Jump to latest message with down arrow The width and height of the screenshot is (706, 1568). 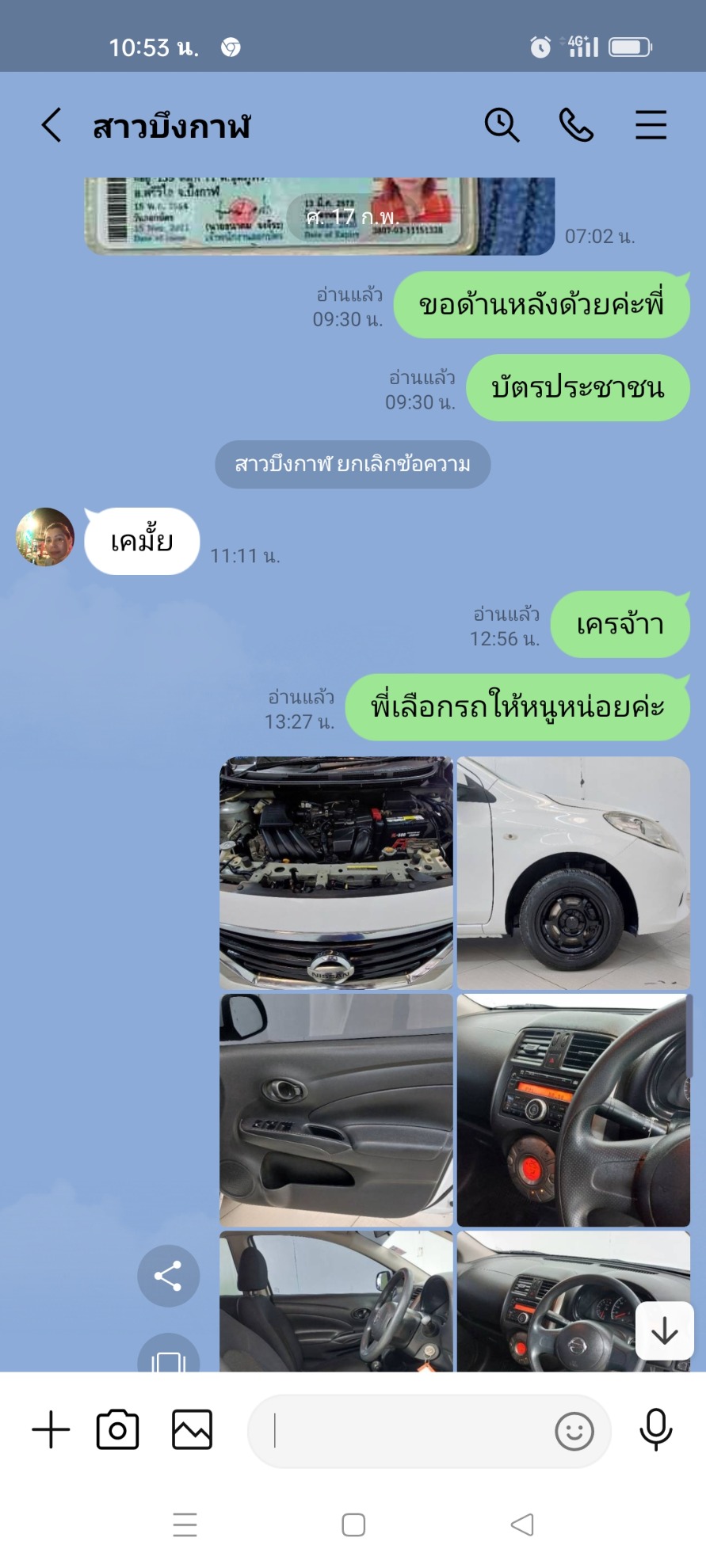tap(665, 1331)
